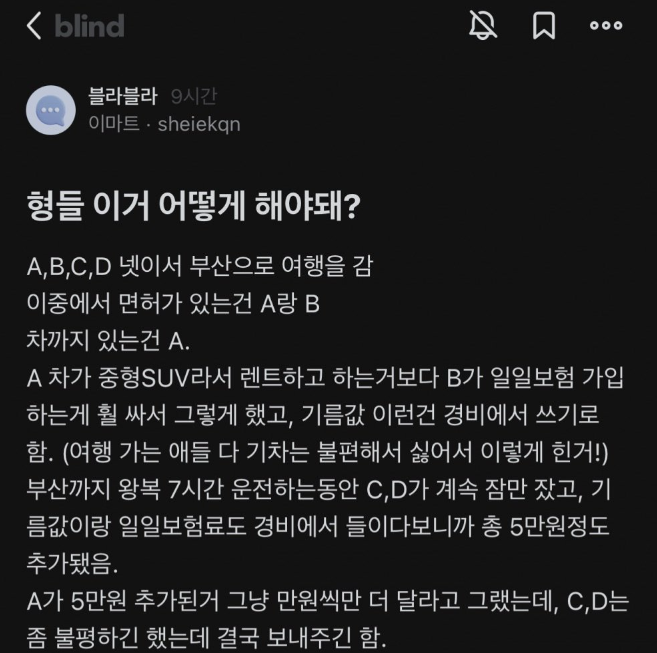657x653 pixels.
Task: Open the three-dot overflow menu
Action: [606, 26]
